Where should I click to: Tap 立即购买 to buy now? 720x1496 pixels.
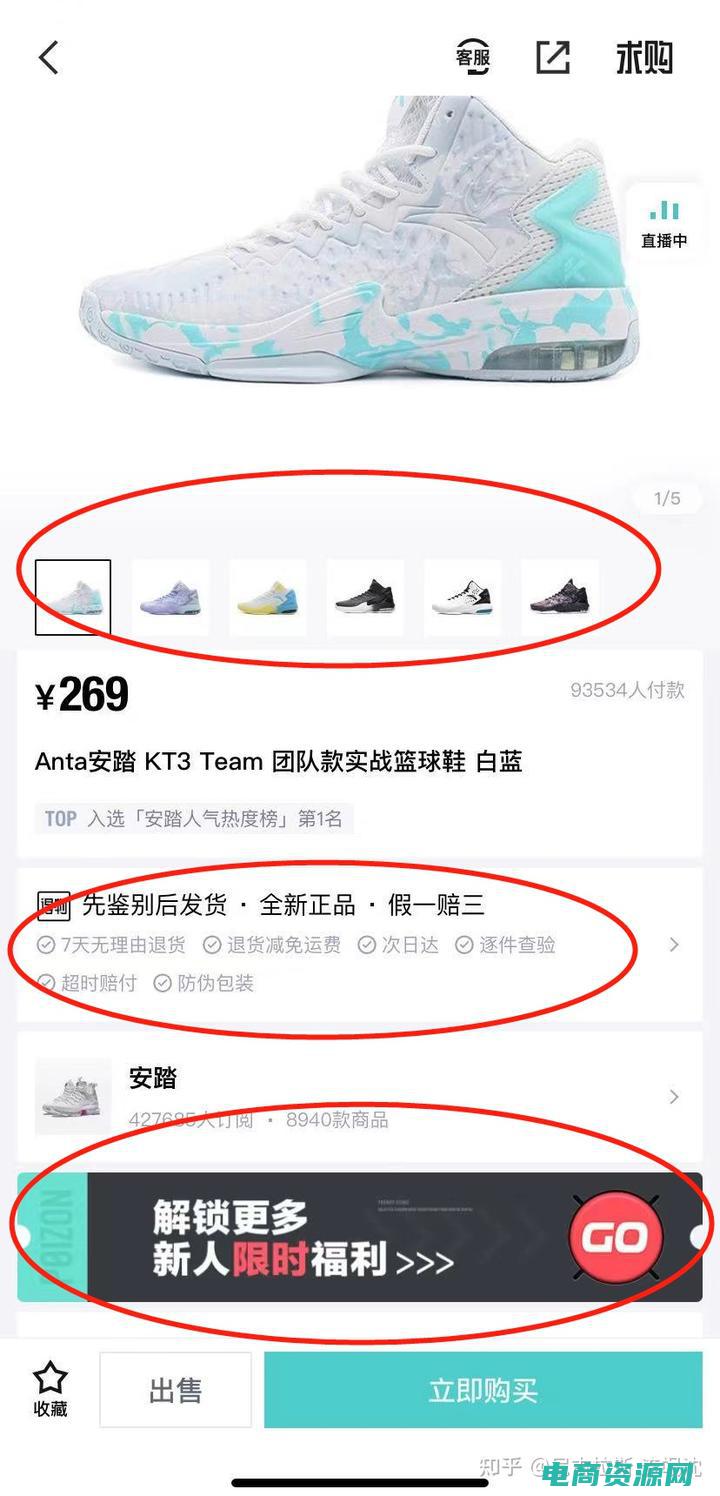coord(483,1390)
